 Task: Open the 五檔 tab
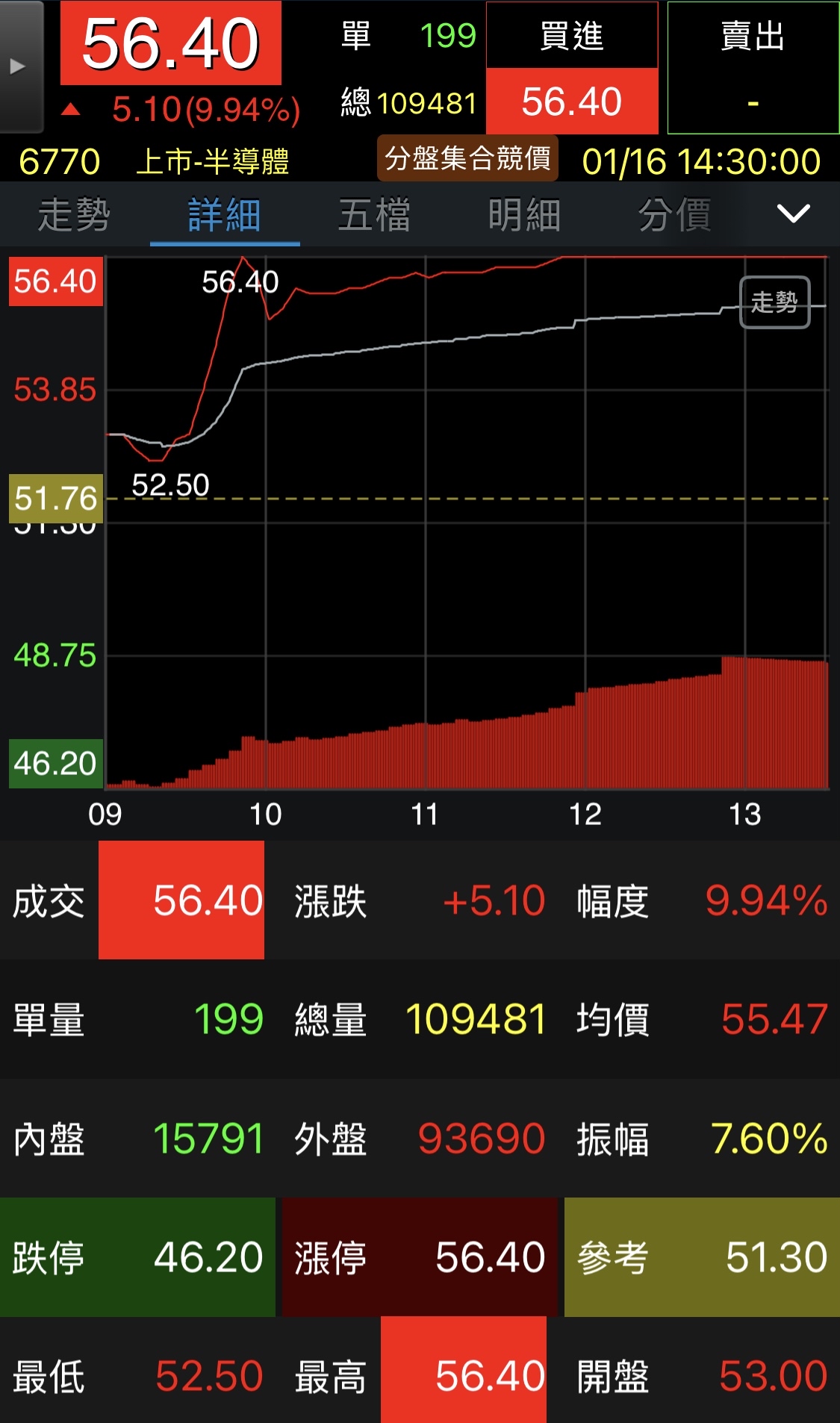point(374,215)
